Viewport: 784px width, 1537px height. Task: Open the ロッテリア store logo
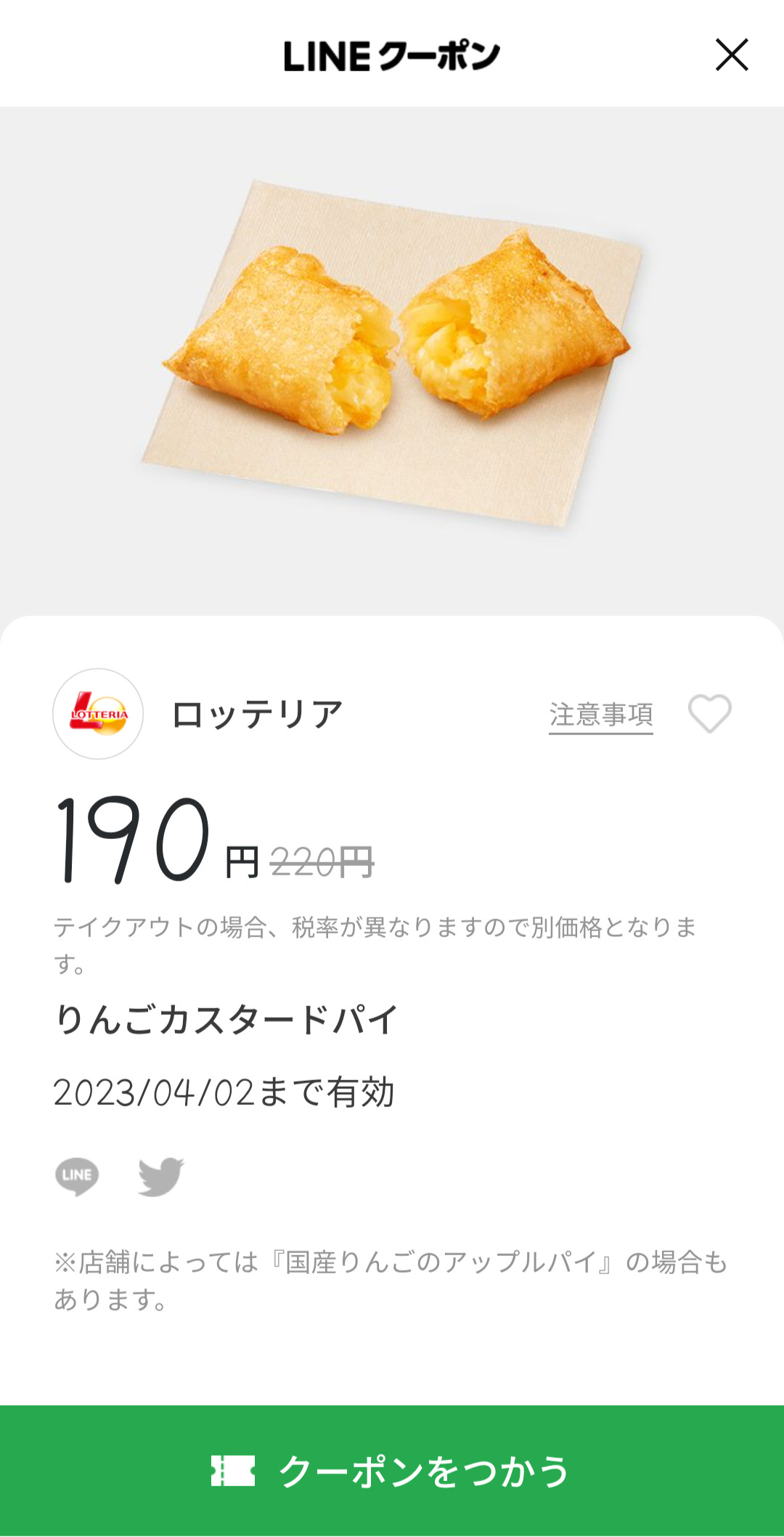pos(98,714)
